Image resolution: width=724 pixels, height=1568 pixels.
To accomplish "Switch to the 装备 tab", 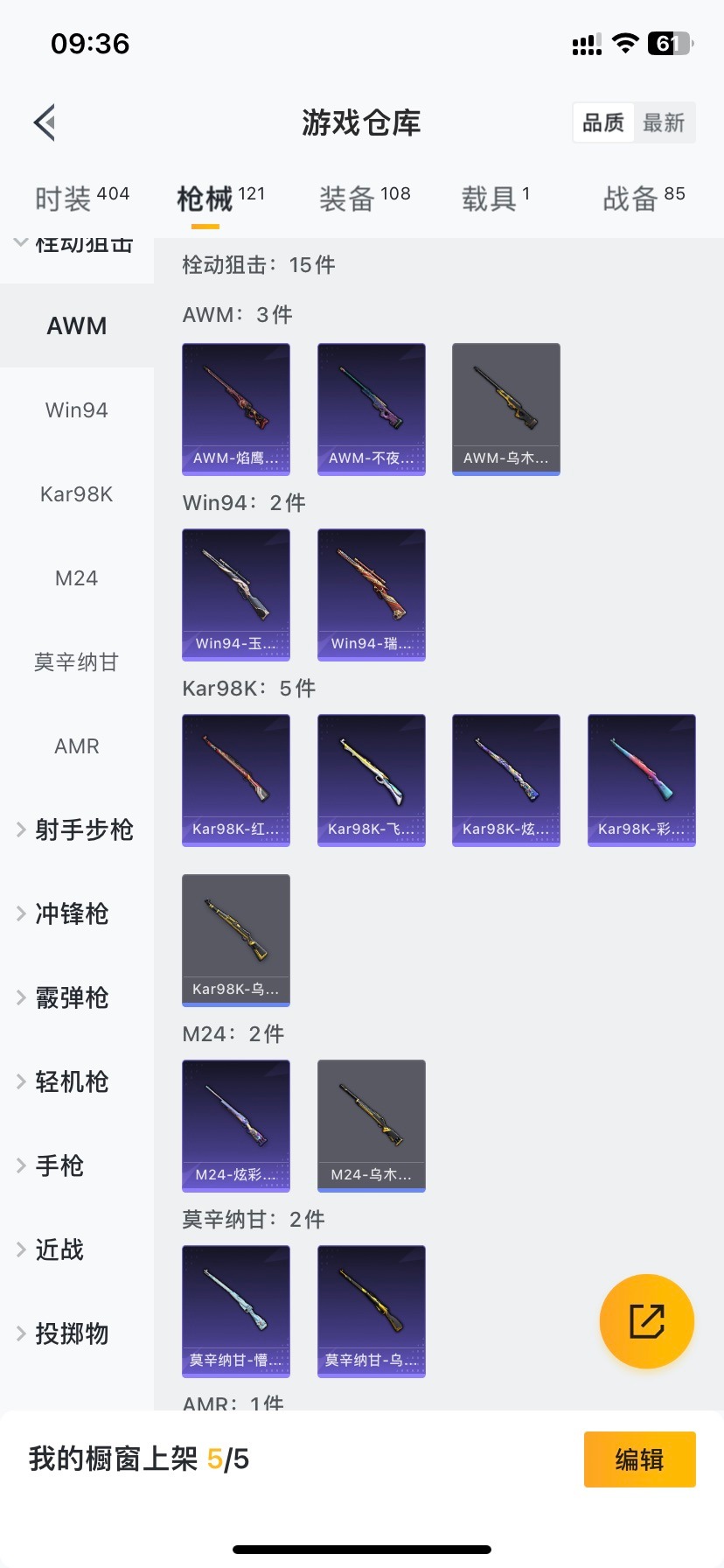I will coord(364,199).
